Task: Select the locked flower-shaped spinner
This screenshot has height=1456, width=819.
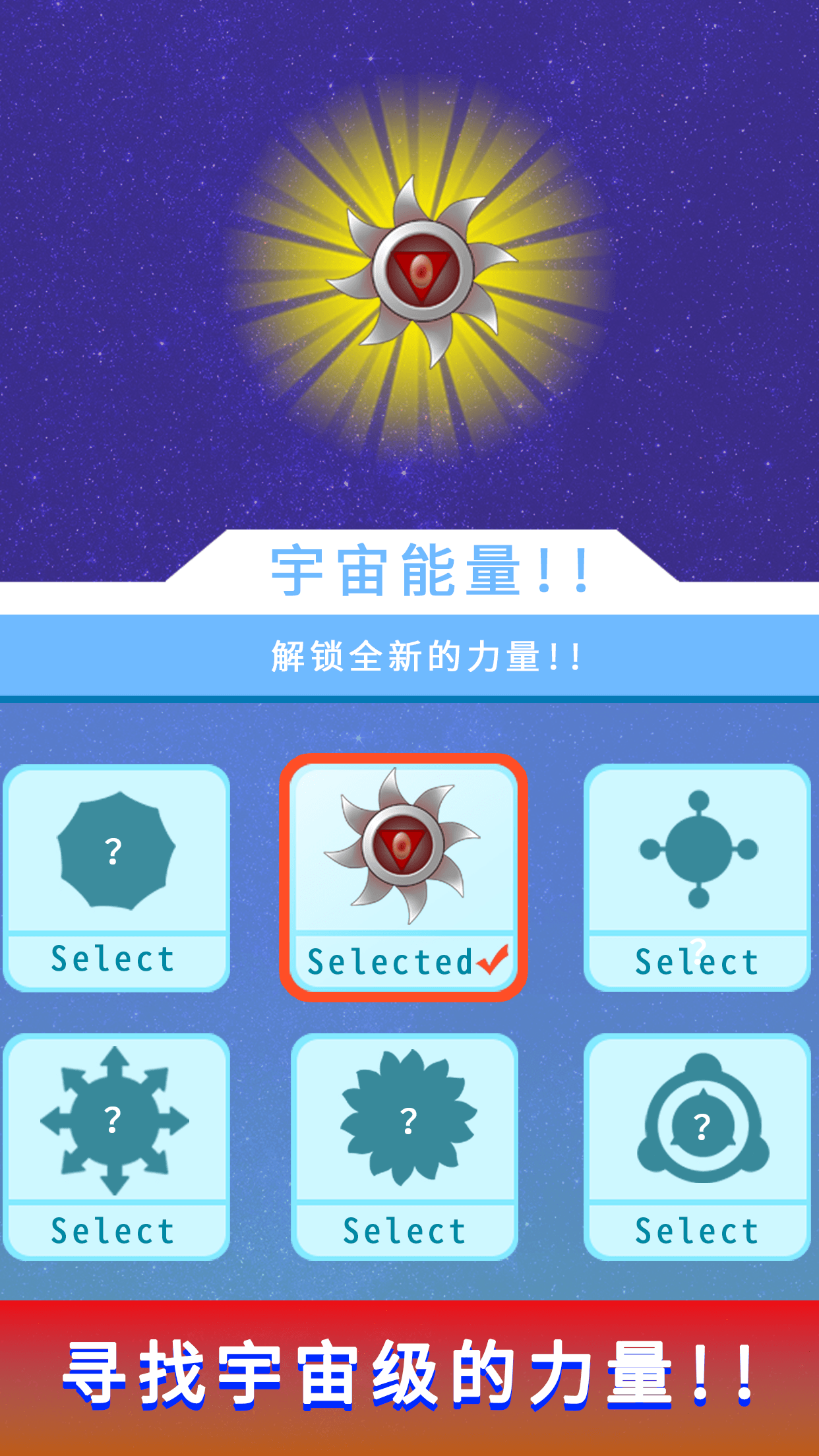Action: pos(404,1147)
